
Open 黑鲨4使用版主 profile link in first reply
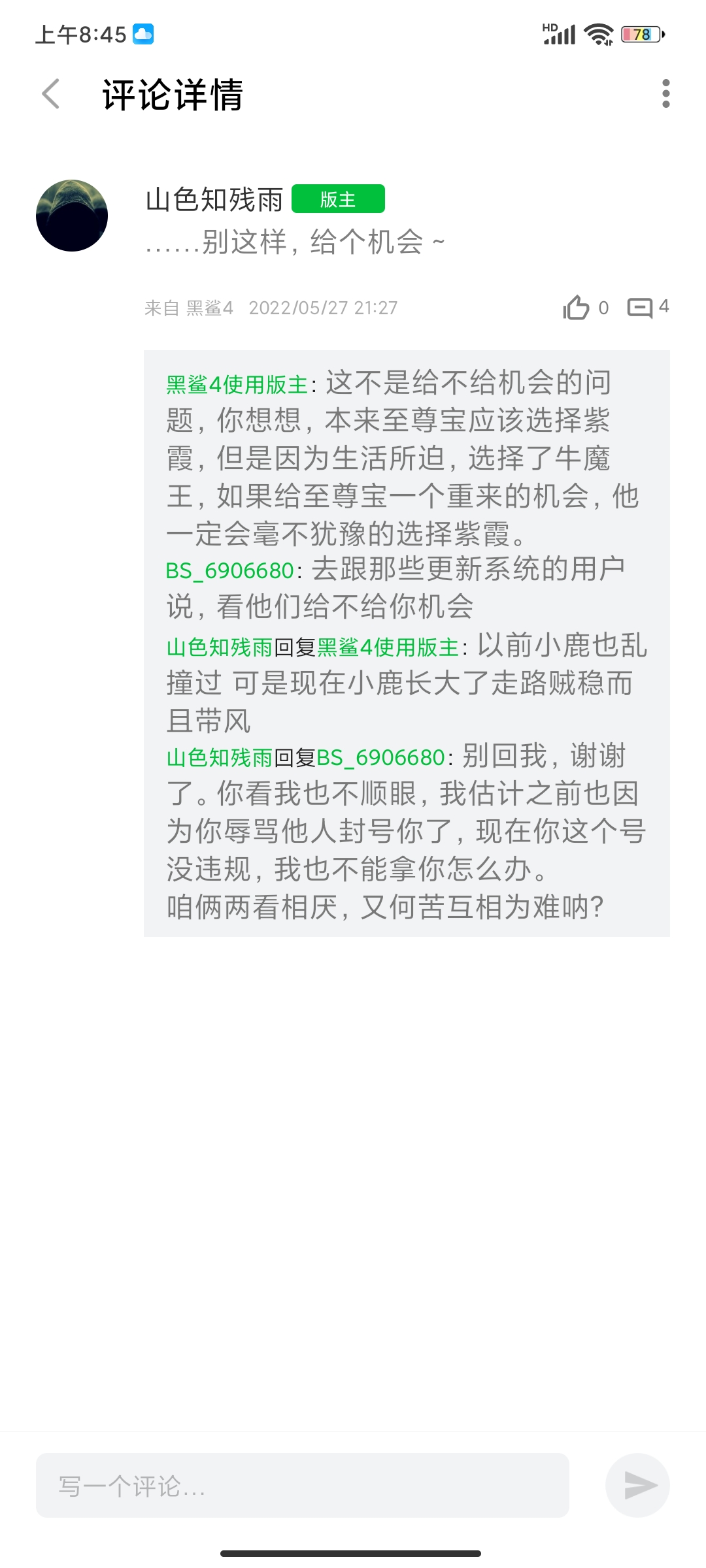click(237, 385)
